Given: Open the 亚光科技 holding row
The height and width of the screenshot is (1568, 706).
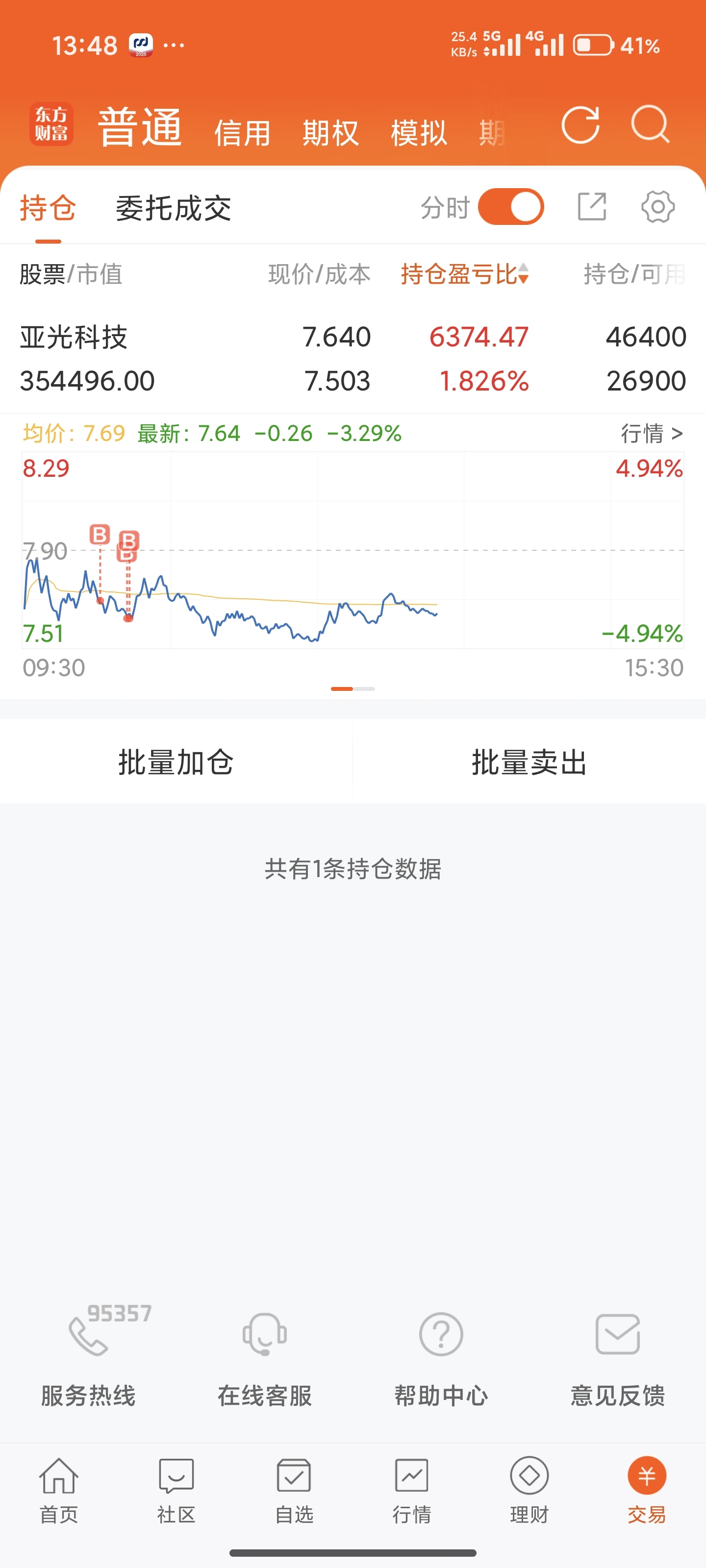Looking at the screenshot, I should point(353,359).
